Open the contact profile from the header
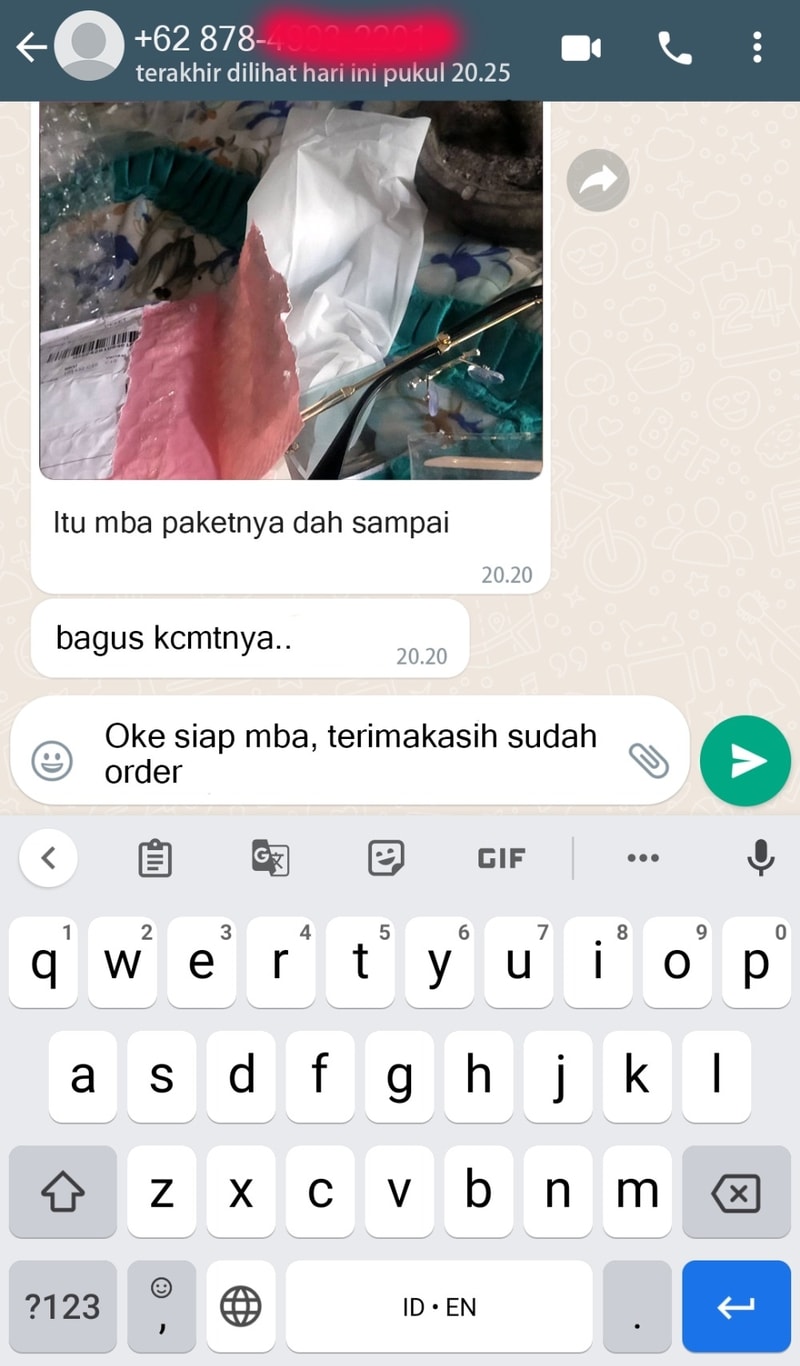Screen dimensions: 800x1366 click(x=320, y=48)
